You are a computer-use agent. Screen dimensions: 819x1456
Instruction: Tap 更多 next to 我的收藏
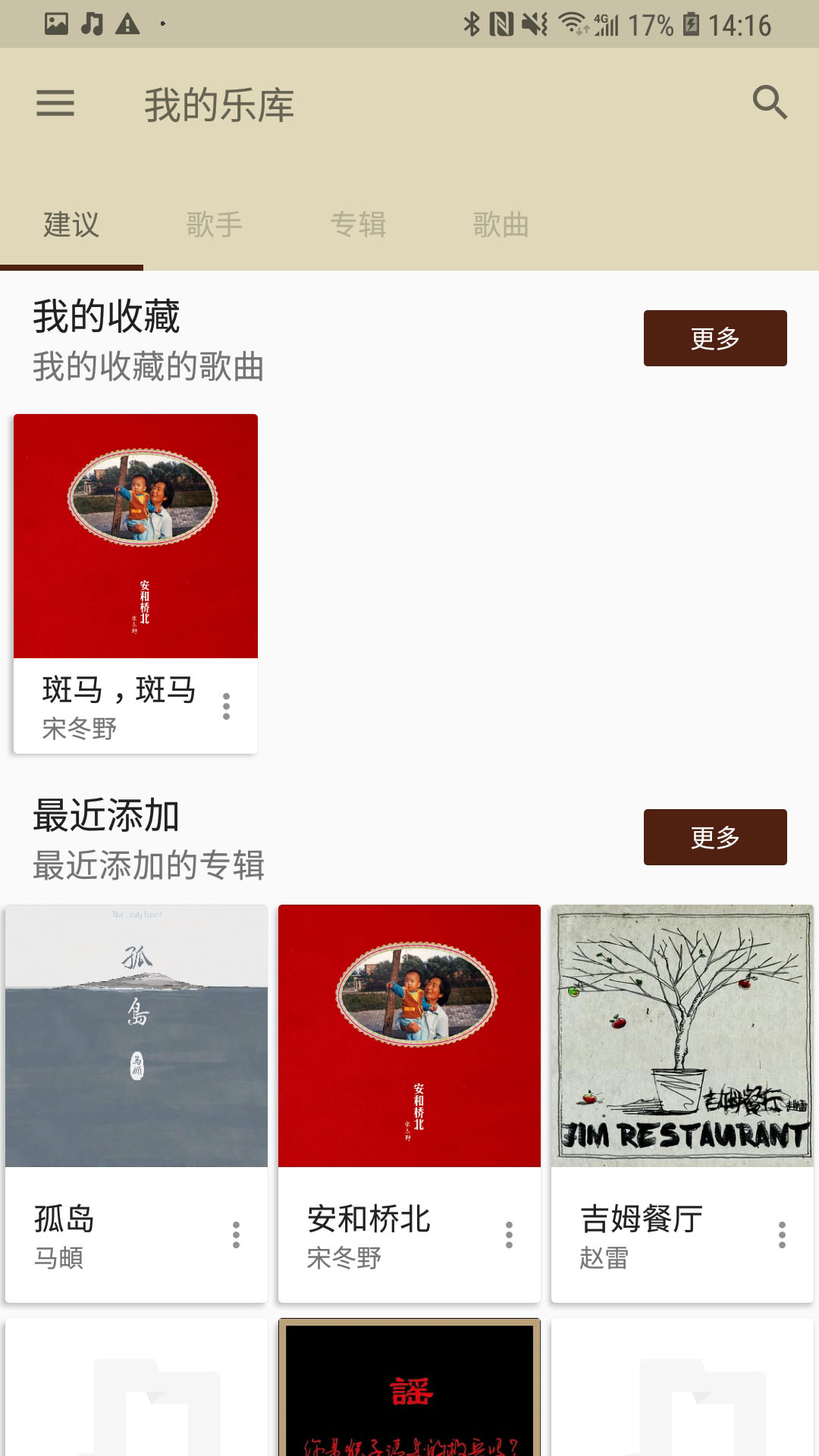coord(714,338)
